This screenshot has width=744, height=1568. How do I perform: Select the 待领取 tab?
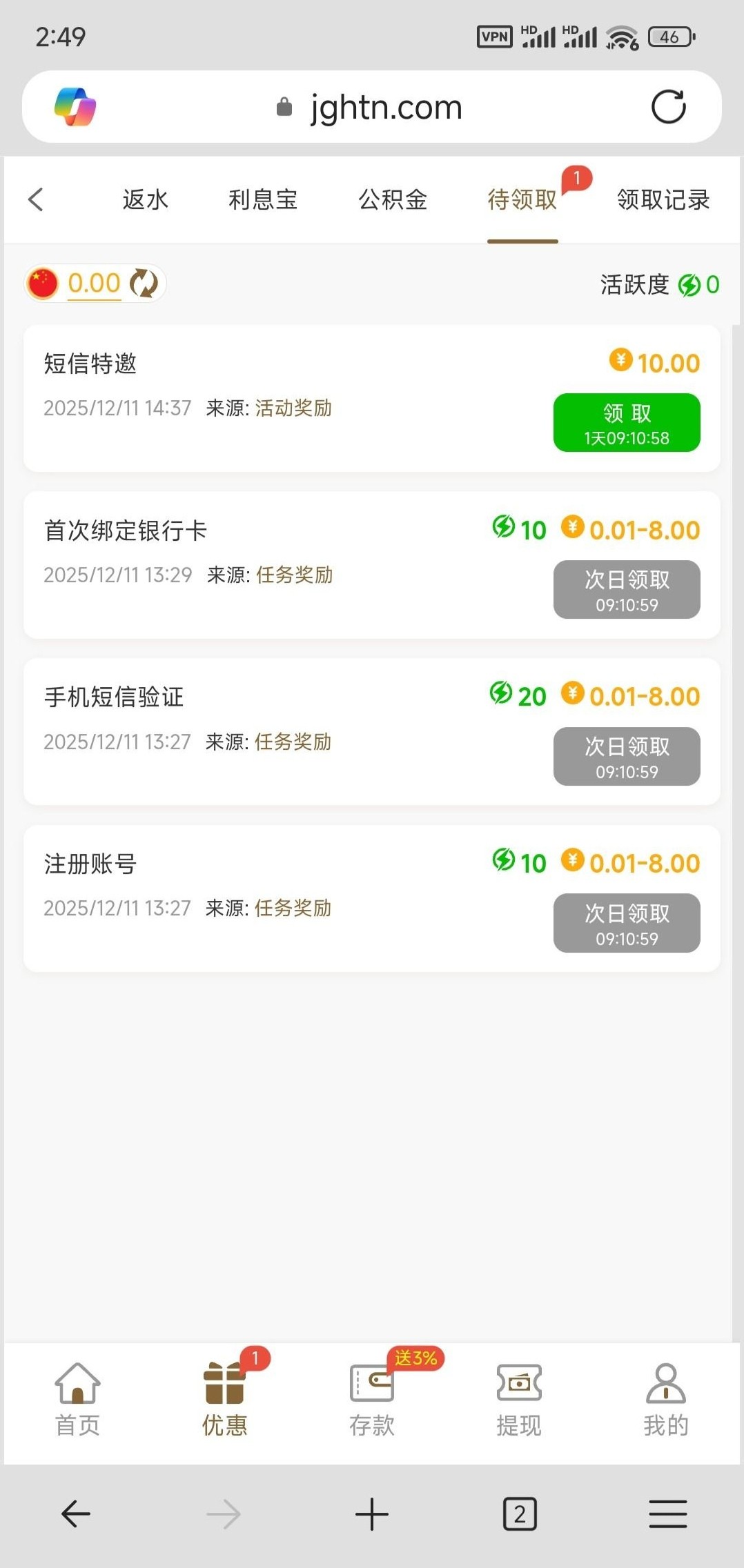click(x=522, y=199)
